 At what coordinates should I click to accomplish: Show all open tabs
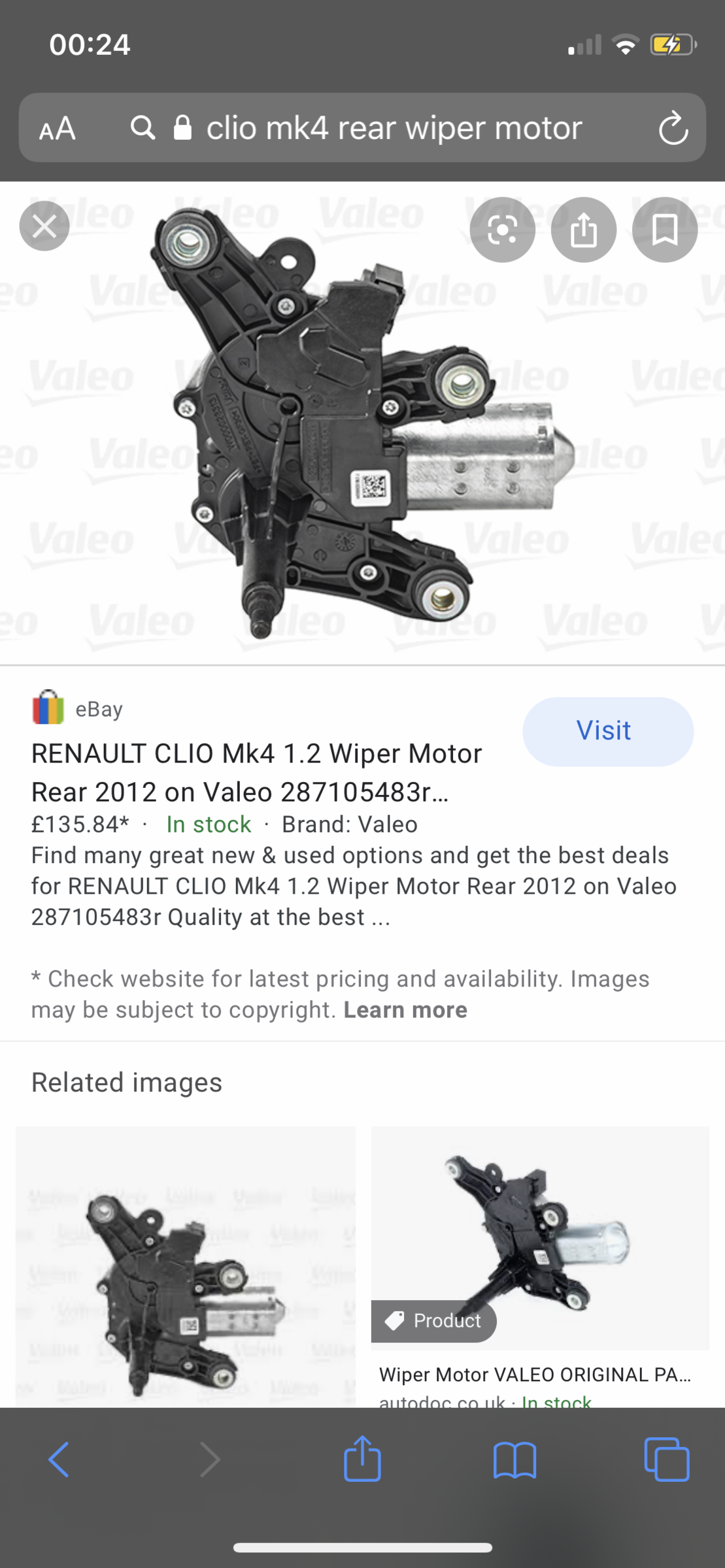[x=666, y=1460]
